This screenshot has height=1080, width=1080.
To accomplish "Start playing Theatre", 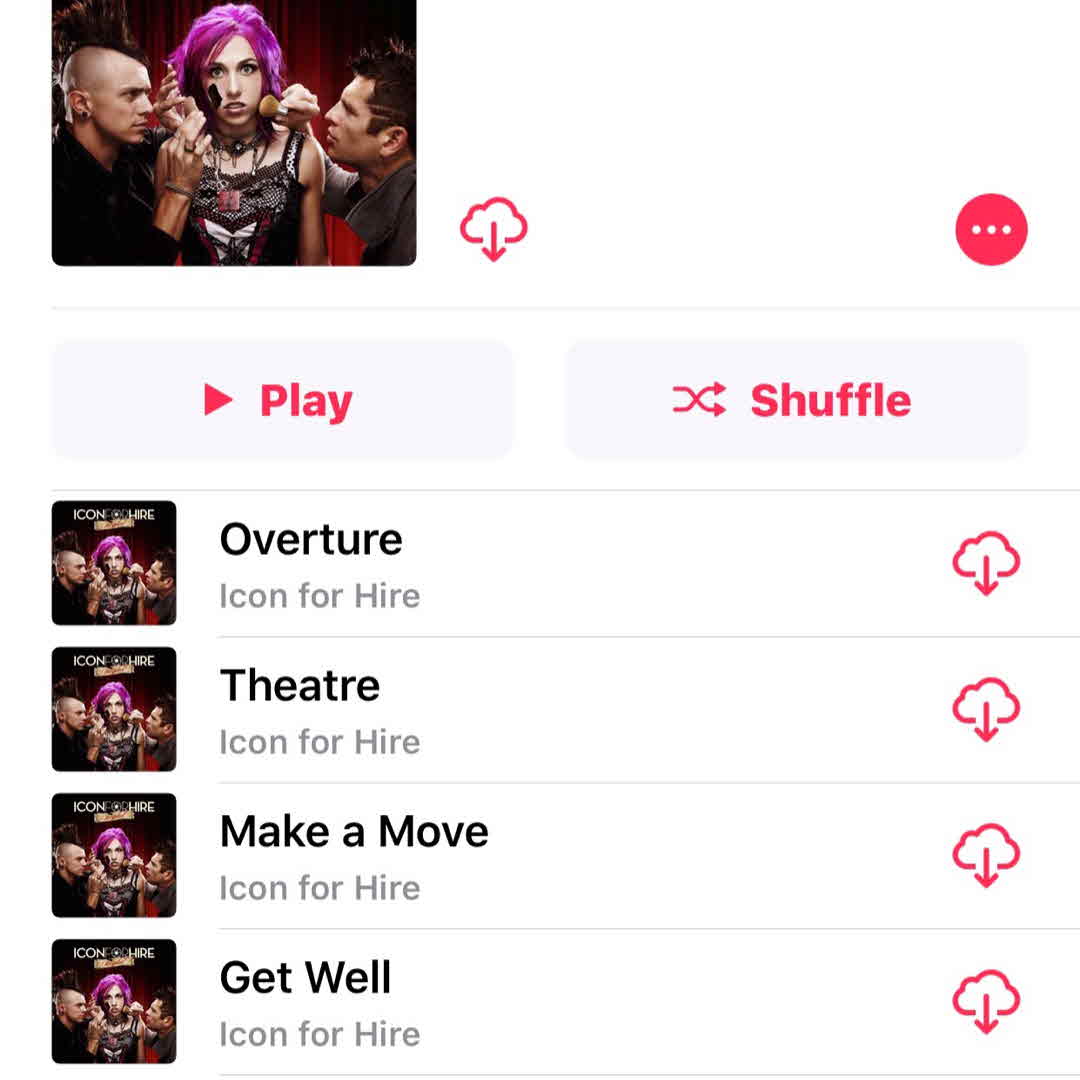I will click(300, 686).
